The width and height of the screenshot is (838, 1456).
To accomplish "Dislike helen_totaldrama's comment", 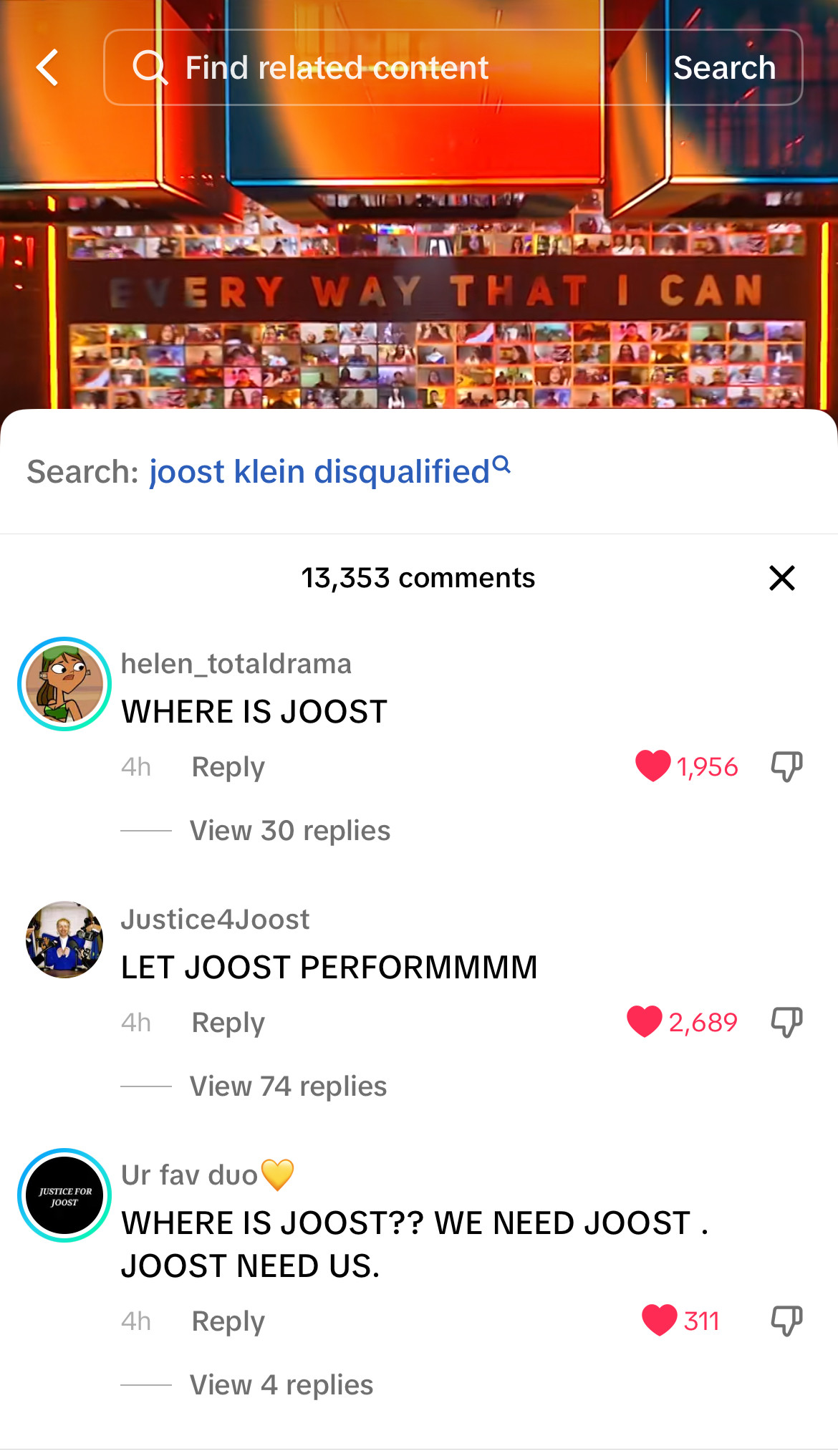I will pos(786,766).
